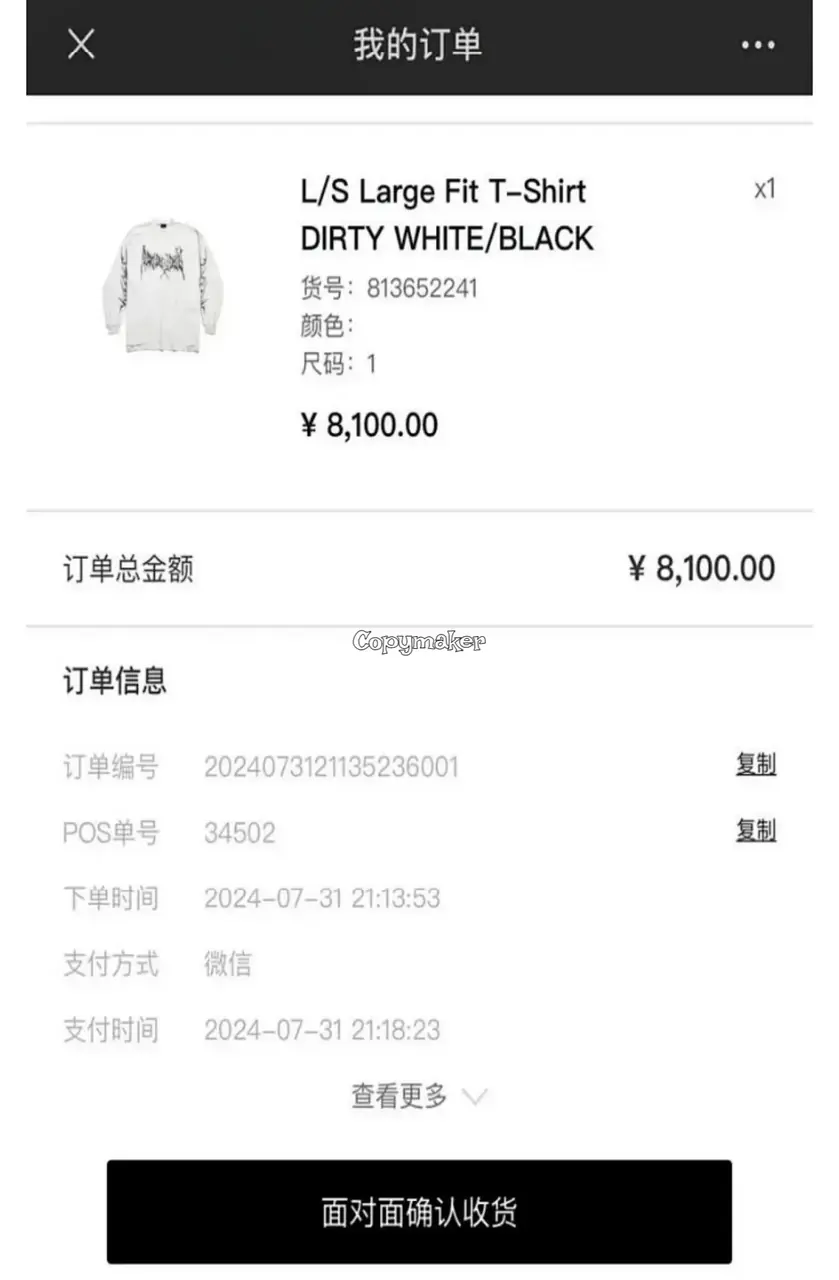Open the three-dot overflow menu
The width and height of the screenshot is (839, 1280).
[757, 45]
